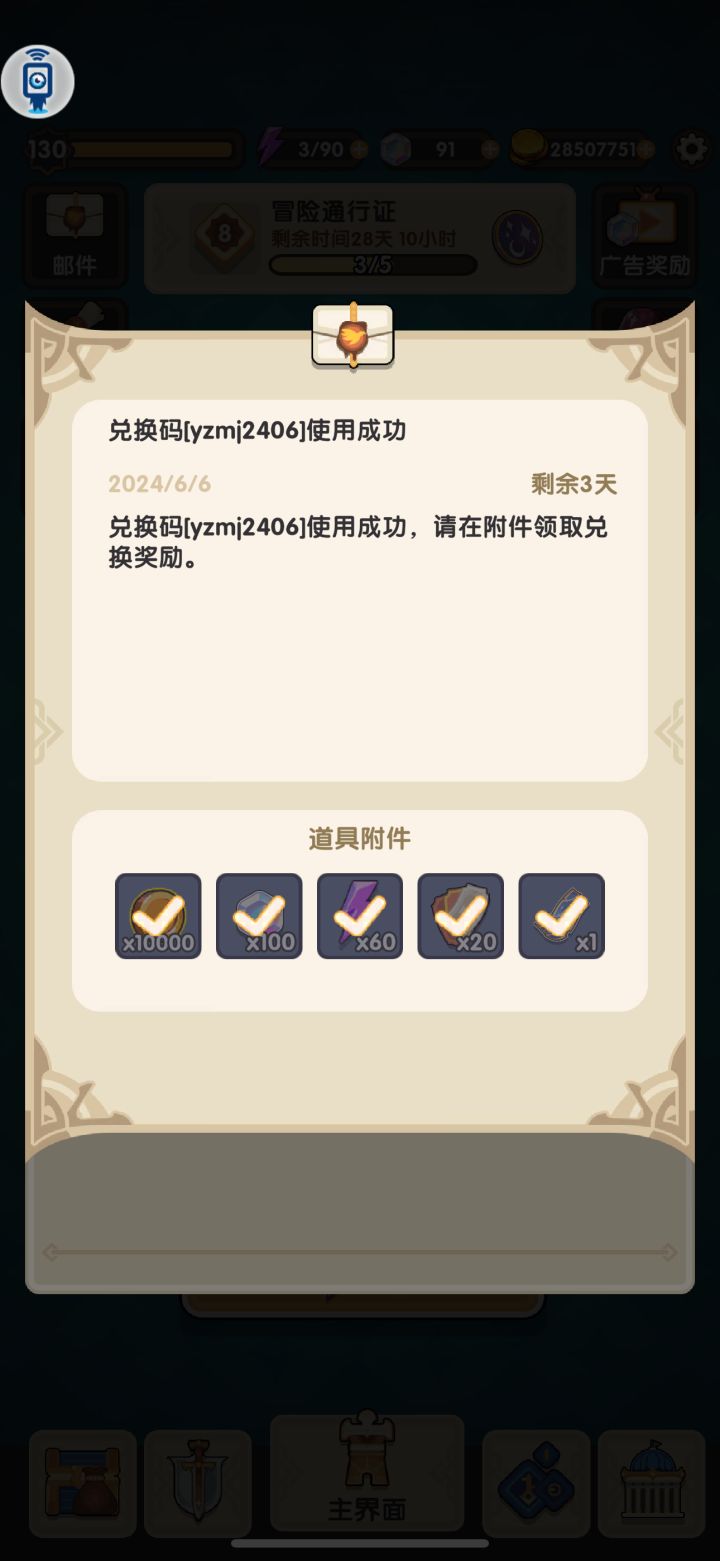The height and width of the screenshot is (1561, 720).
Task: Open the treasure chest inventory icon
Action: (80, 1483)
